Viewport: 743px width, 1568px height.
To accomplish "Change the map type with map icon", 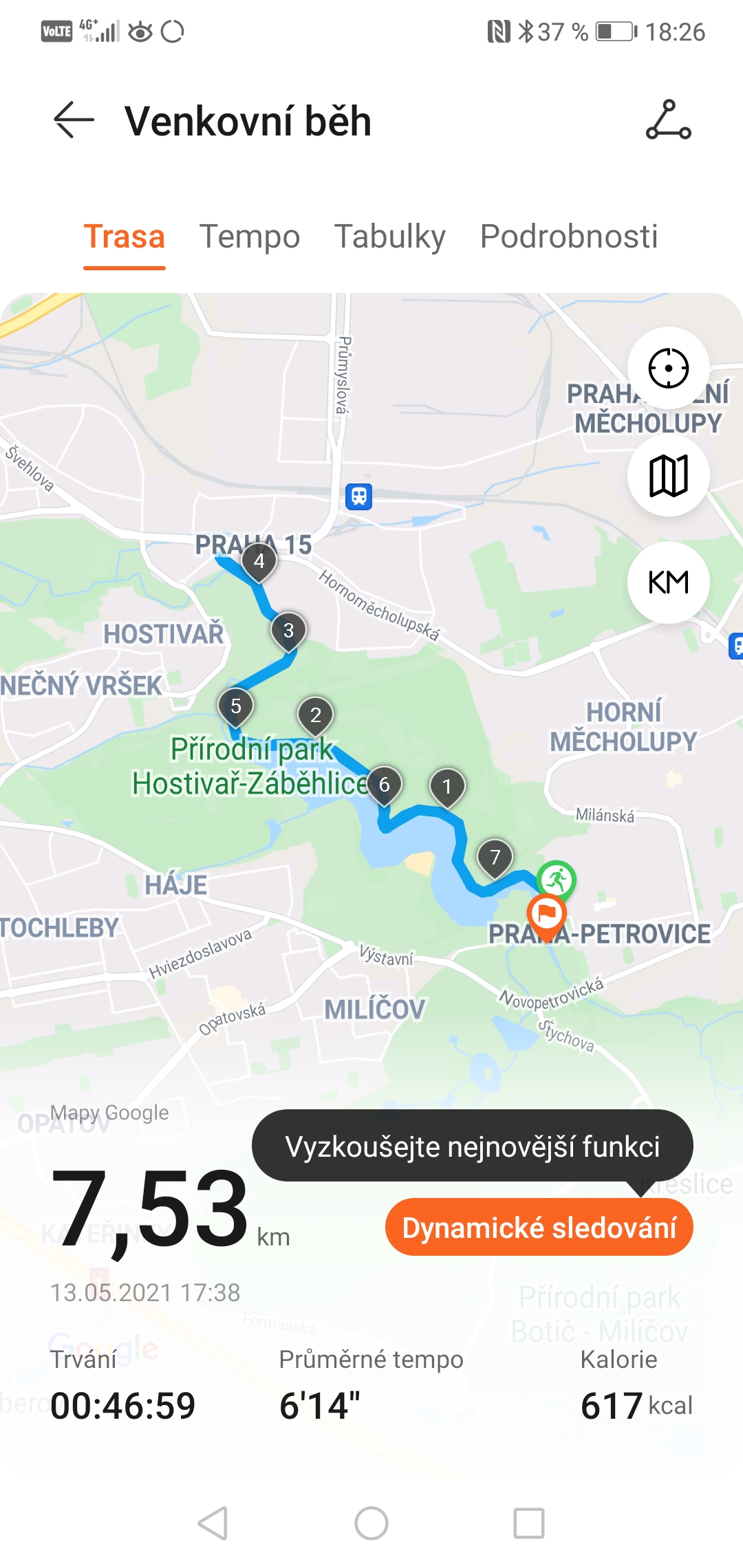I will 669,475.
